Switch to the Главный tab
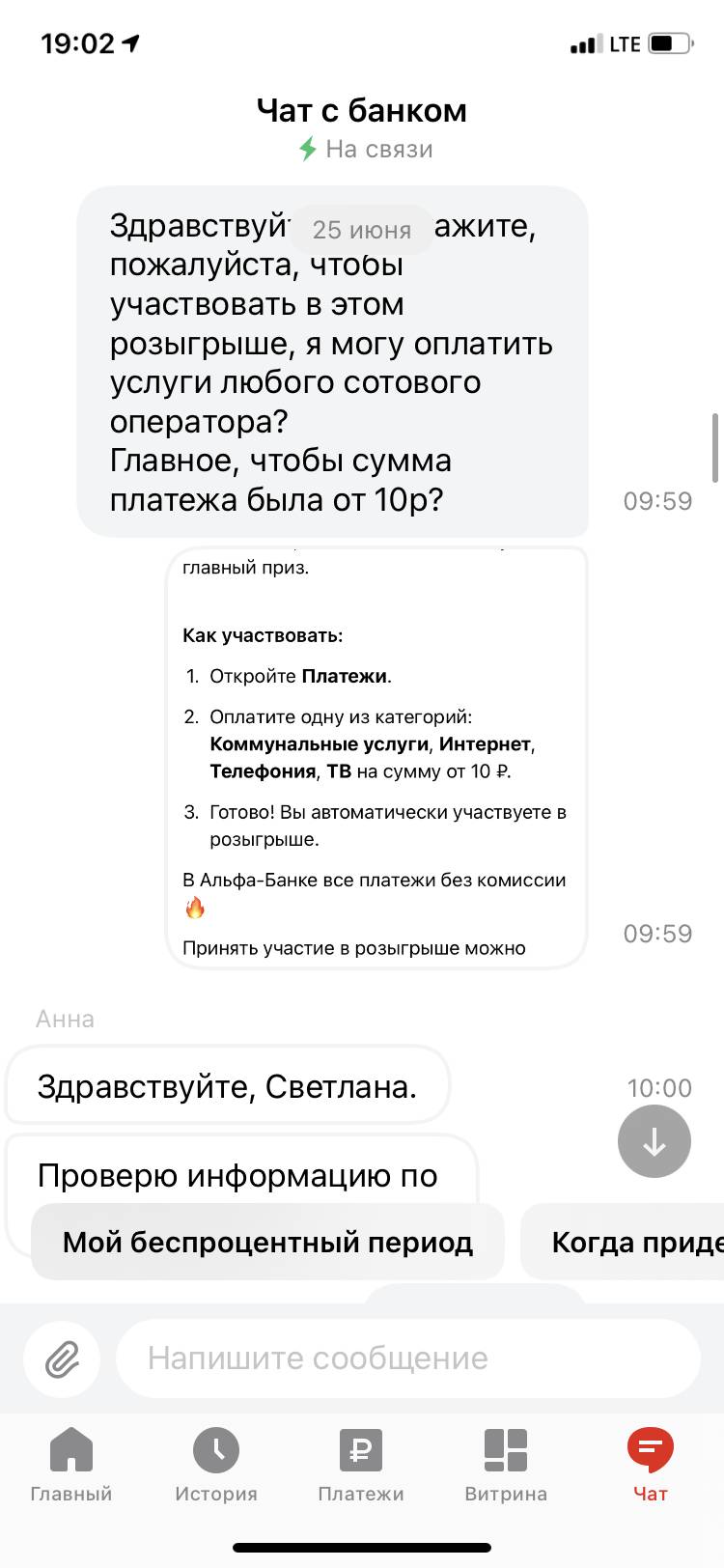Screen dimensions: 724x1568 coord(71,1465)
